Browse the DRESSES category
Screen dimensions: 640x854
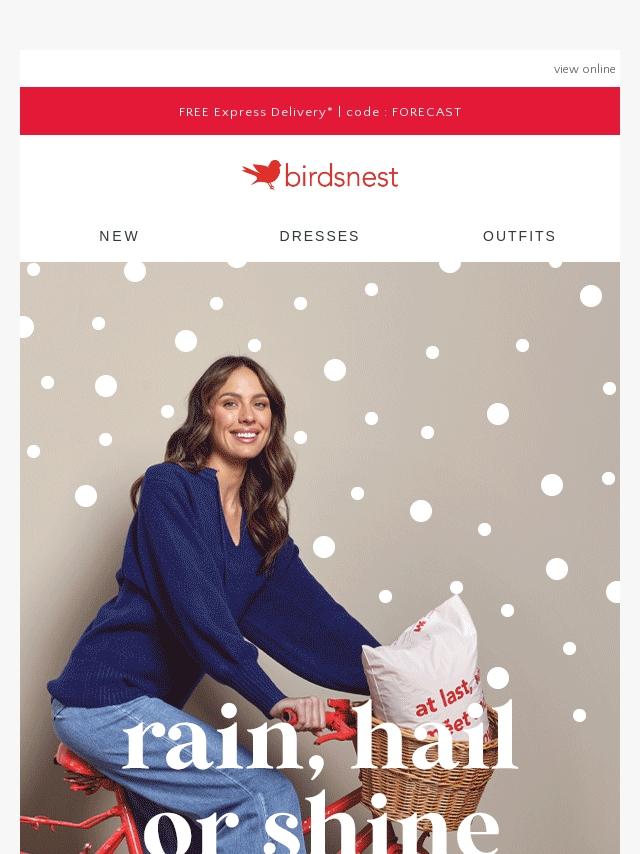click(x=319, y=236)
